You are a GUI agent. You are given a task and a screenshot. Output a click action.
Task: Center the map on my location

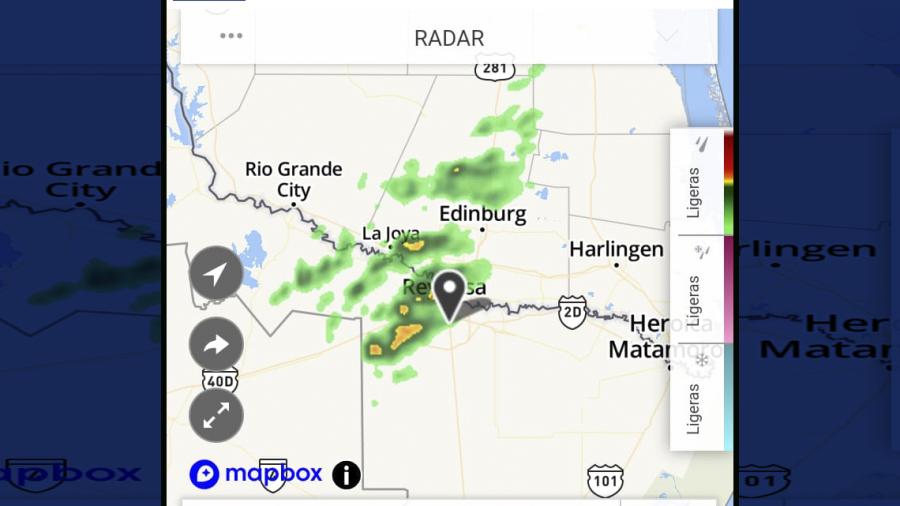[216, 273]
